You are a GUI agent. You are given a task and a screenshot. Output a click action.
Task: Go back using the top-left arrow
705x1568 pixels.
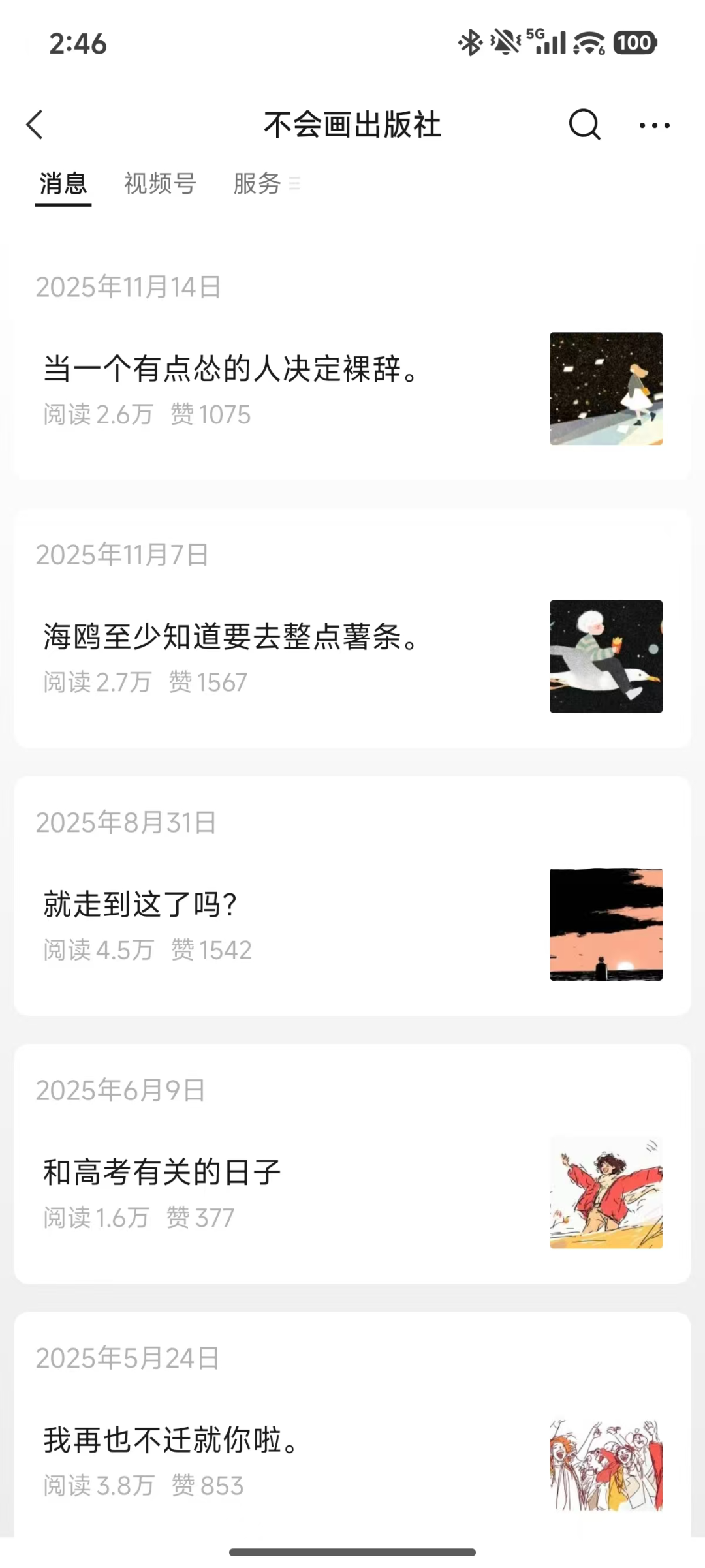point(35,125)
